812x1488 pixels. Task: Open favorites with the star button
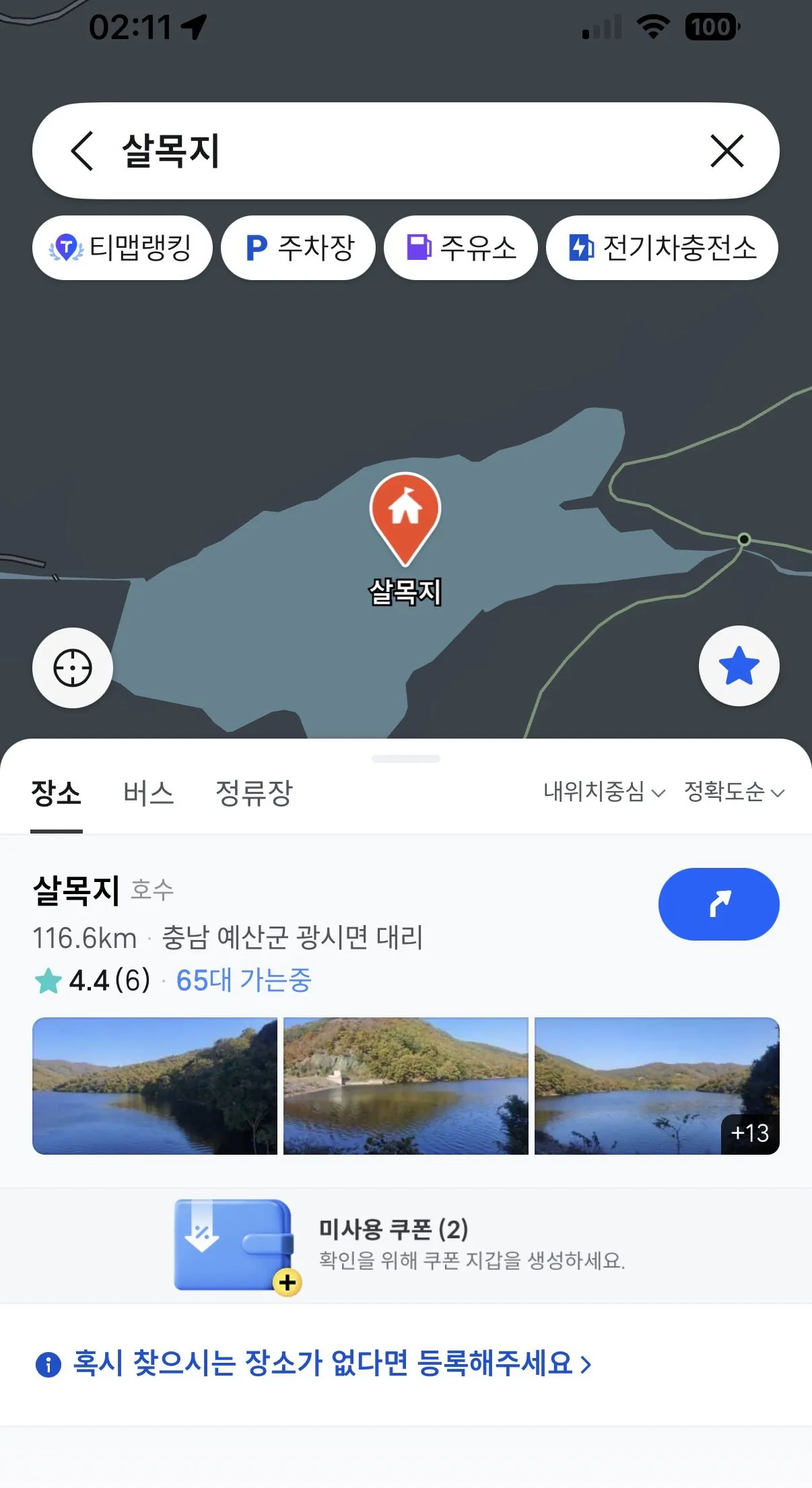739,667
